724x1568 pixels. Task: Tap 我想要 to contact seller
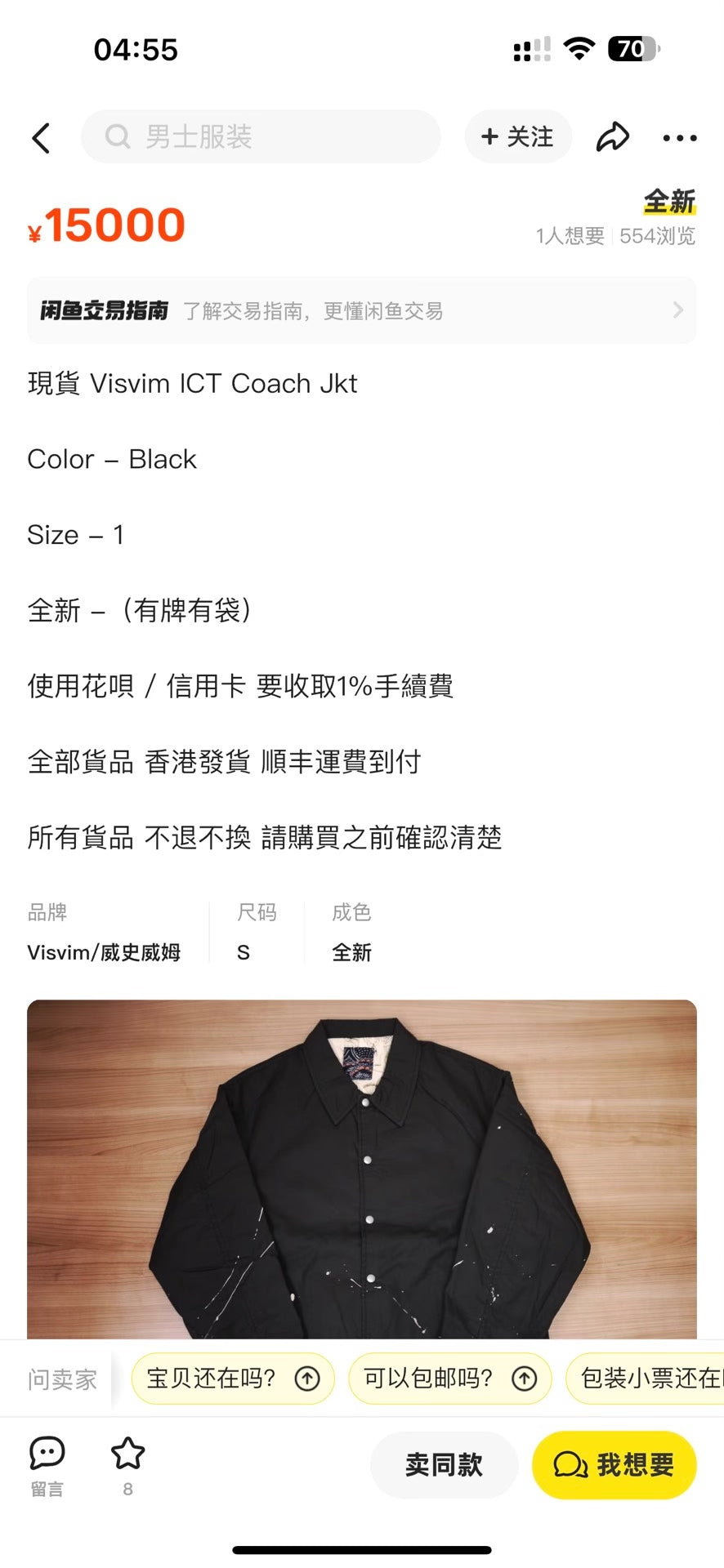(x=615, y=1464)
